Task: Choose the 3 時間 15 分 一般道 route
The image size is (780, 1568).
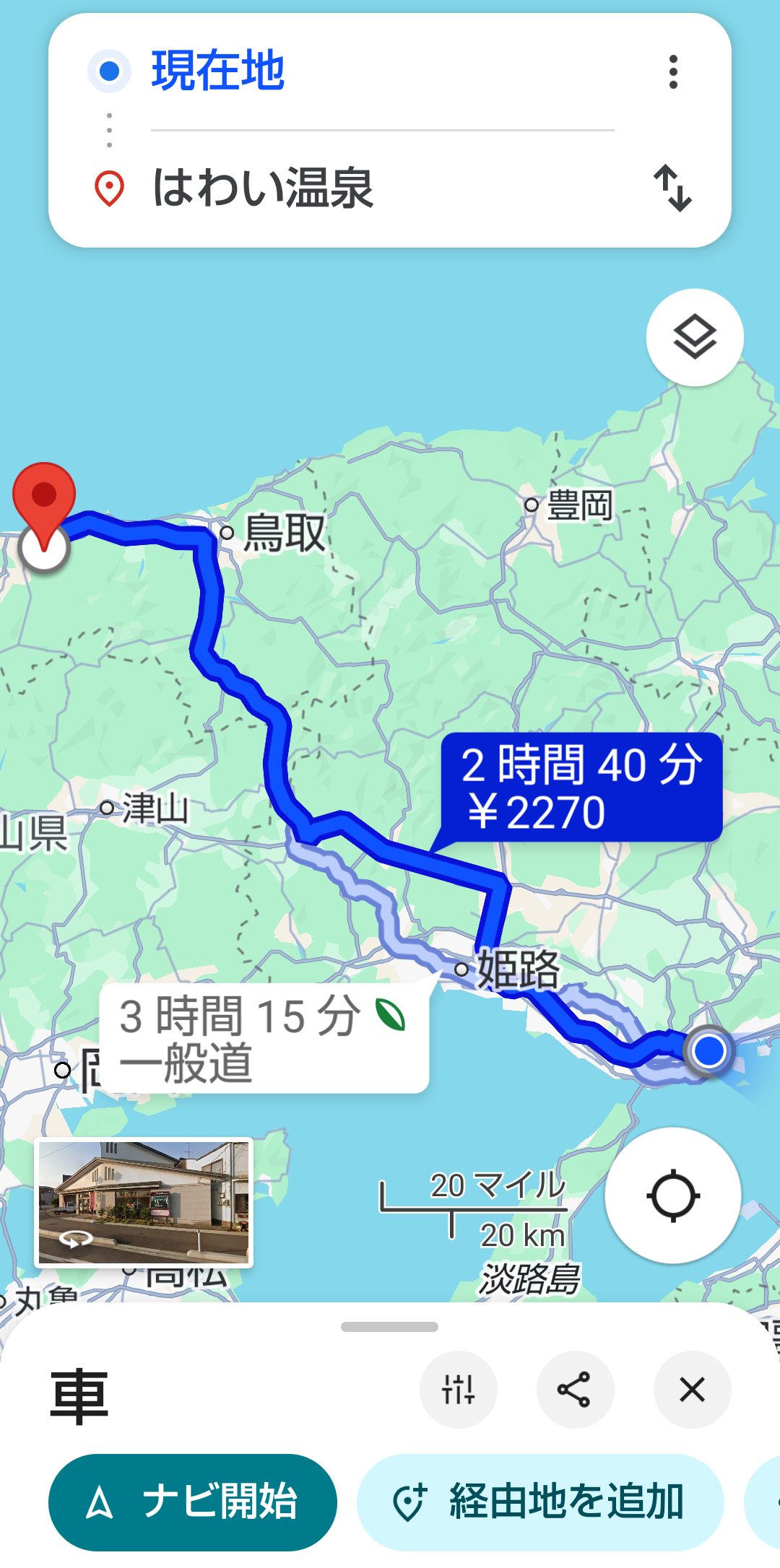Action: click(x=264, y=1039)
